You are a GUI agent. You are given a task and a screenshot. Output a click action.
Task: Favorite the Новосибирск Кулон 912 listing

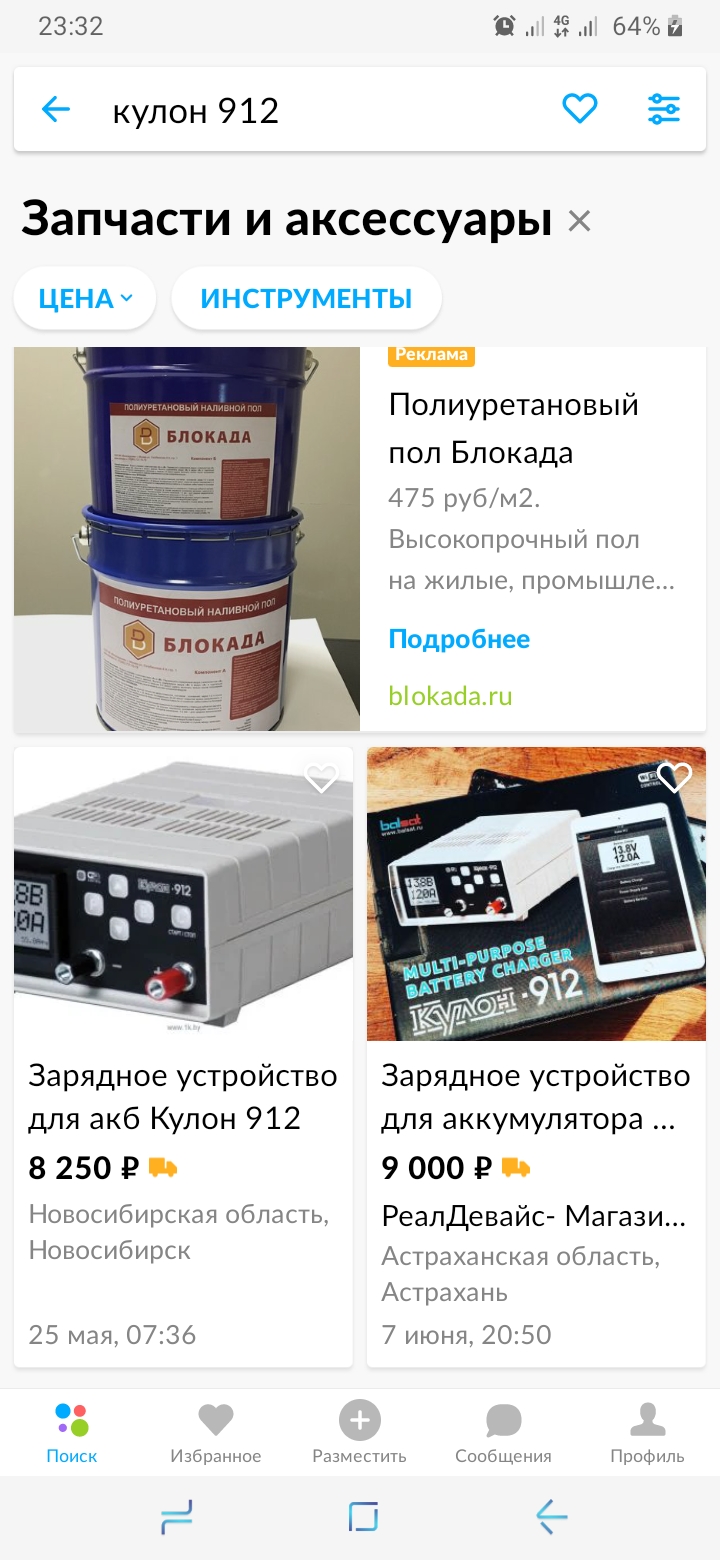pyautogui.click(x=321, y=778)
